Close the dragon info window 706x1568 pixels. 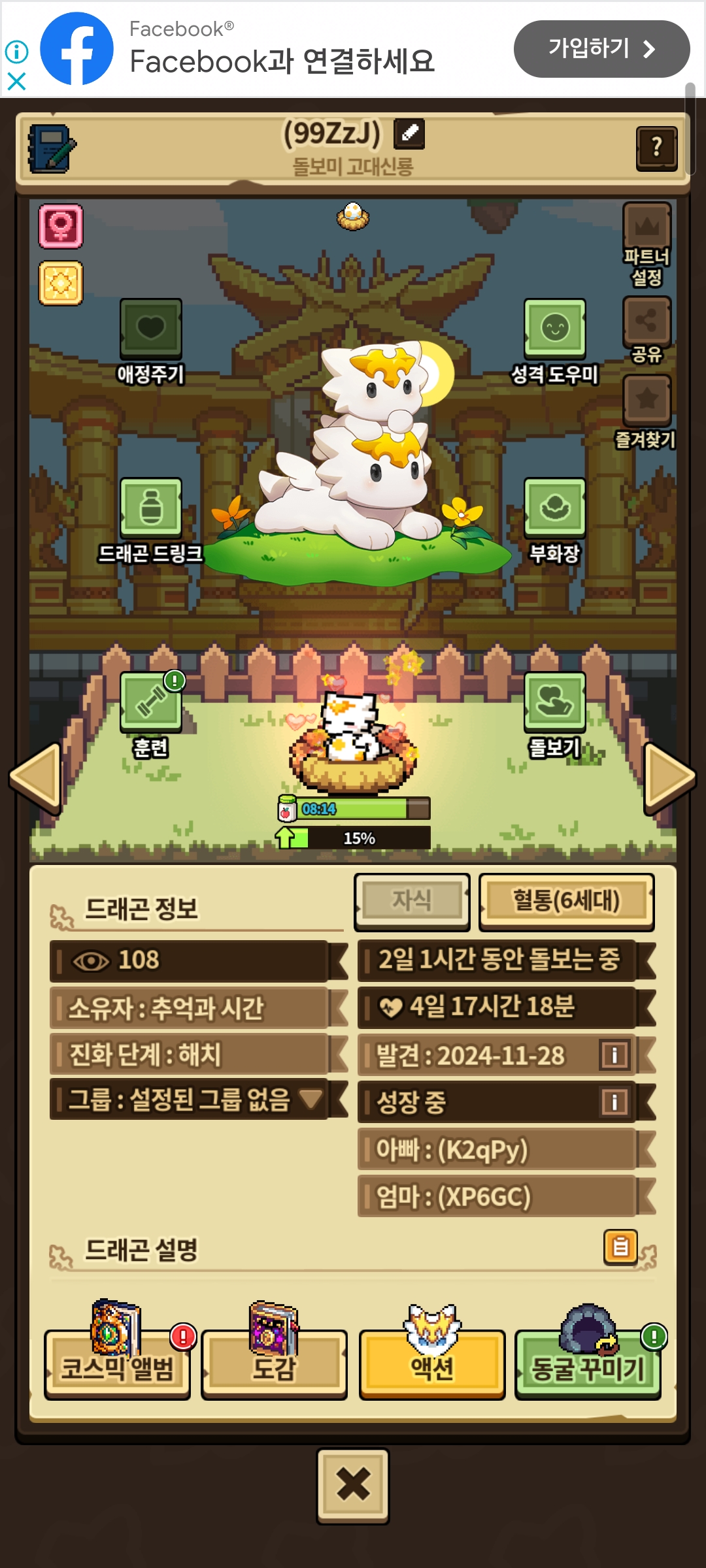[353, 1486]
